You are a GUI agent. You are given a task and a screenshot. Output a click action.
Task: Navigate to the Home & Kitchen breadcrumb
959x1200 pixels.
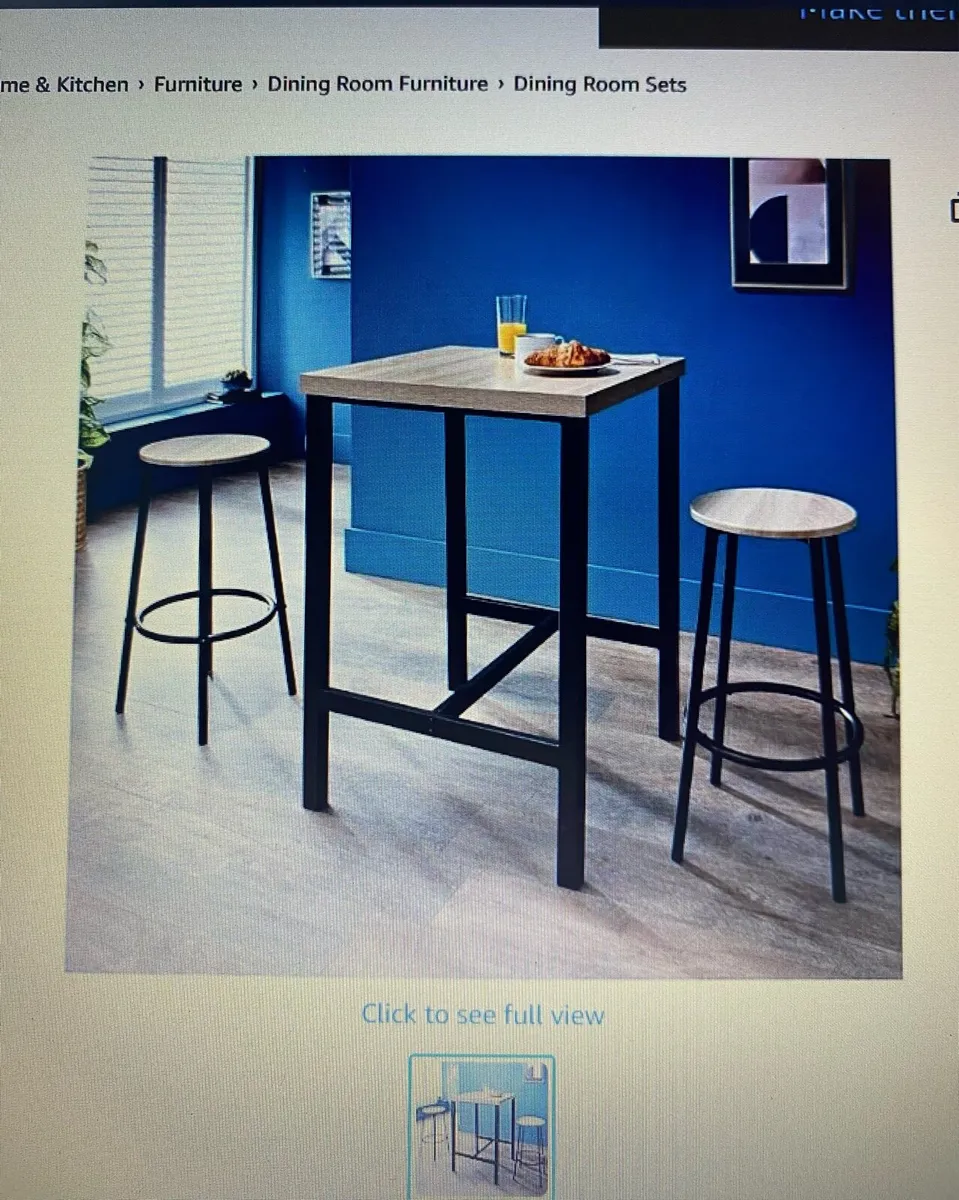(62, 84)
